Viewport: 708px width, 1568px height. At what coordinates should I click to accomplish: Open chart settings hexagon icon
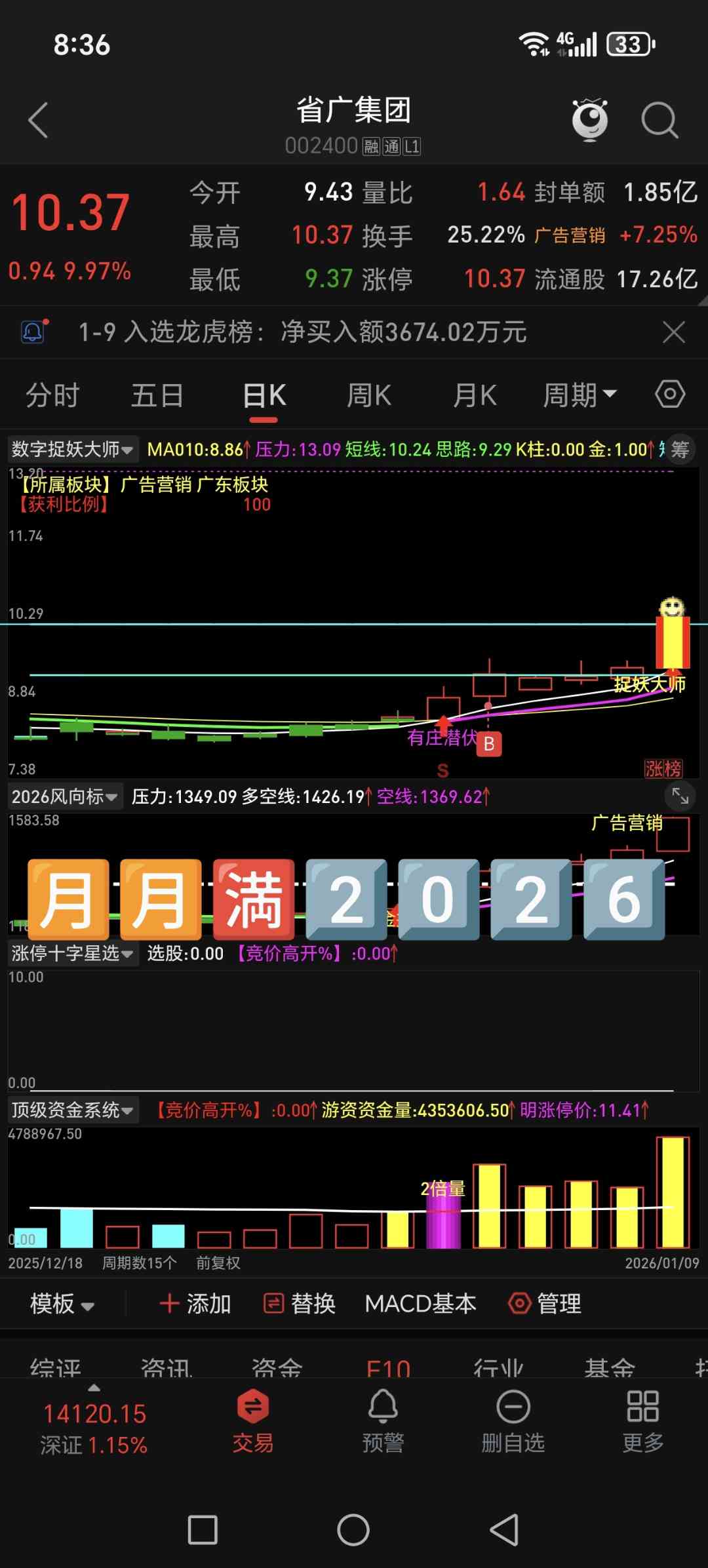pyautogui.click(x=670, y=395)
